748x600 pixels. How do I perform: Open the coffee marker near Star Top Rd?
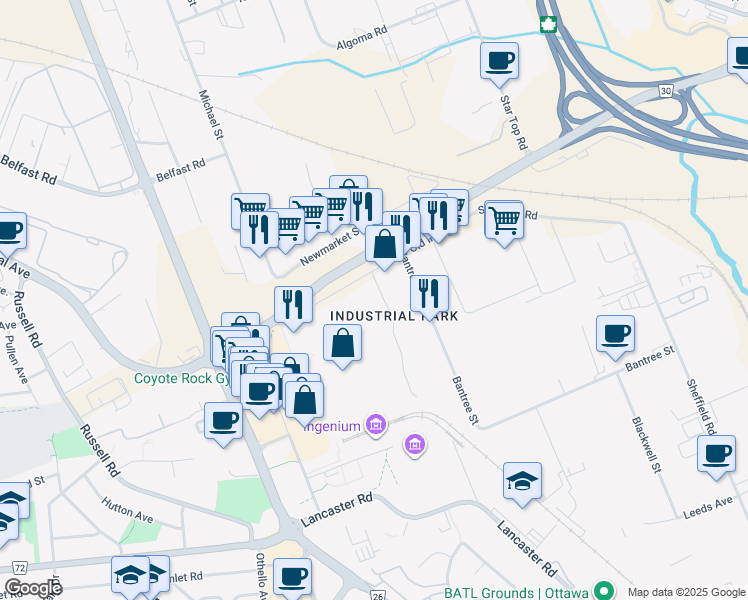[x=499, y=61]
